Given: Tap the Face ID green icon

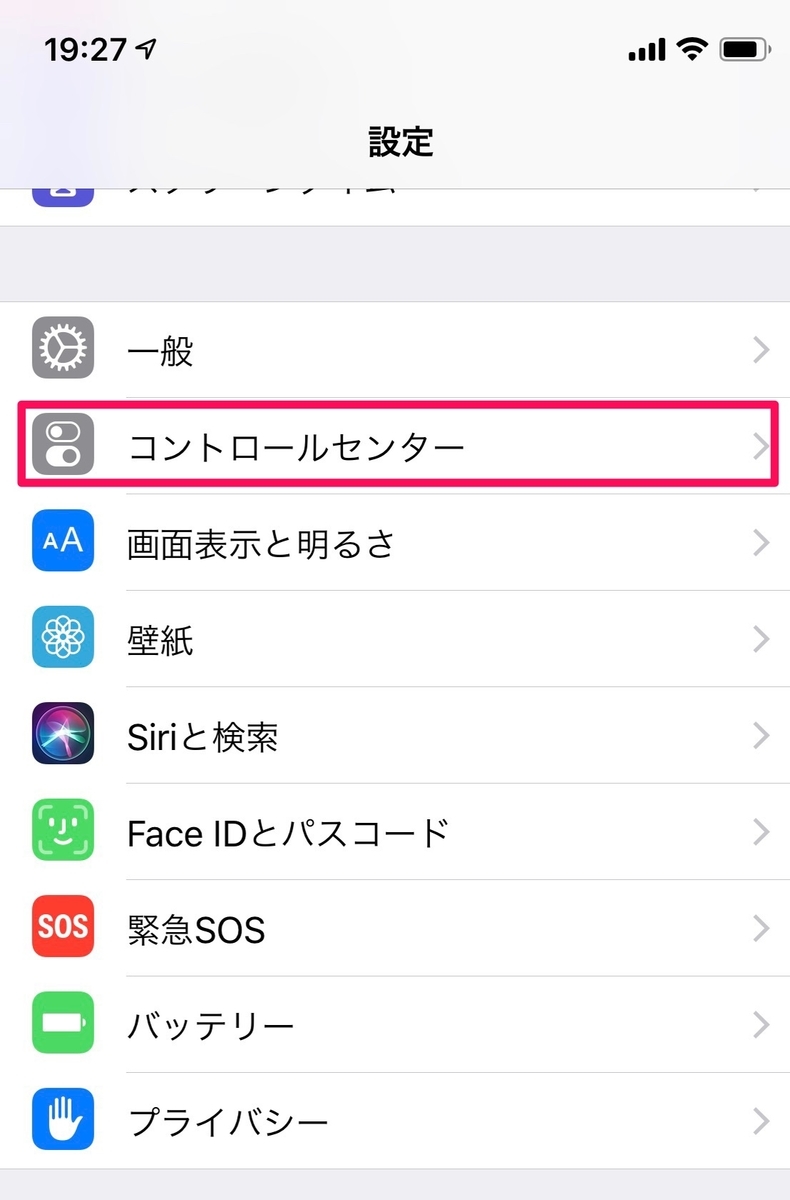Looking at the screenshot, I should point(62,831).
